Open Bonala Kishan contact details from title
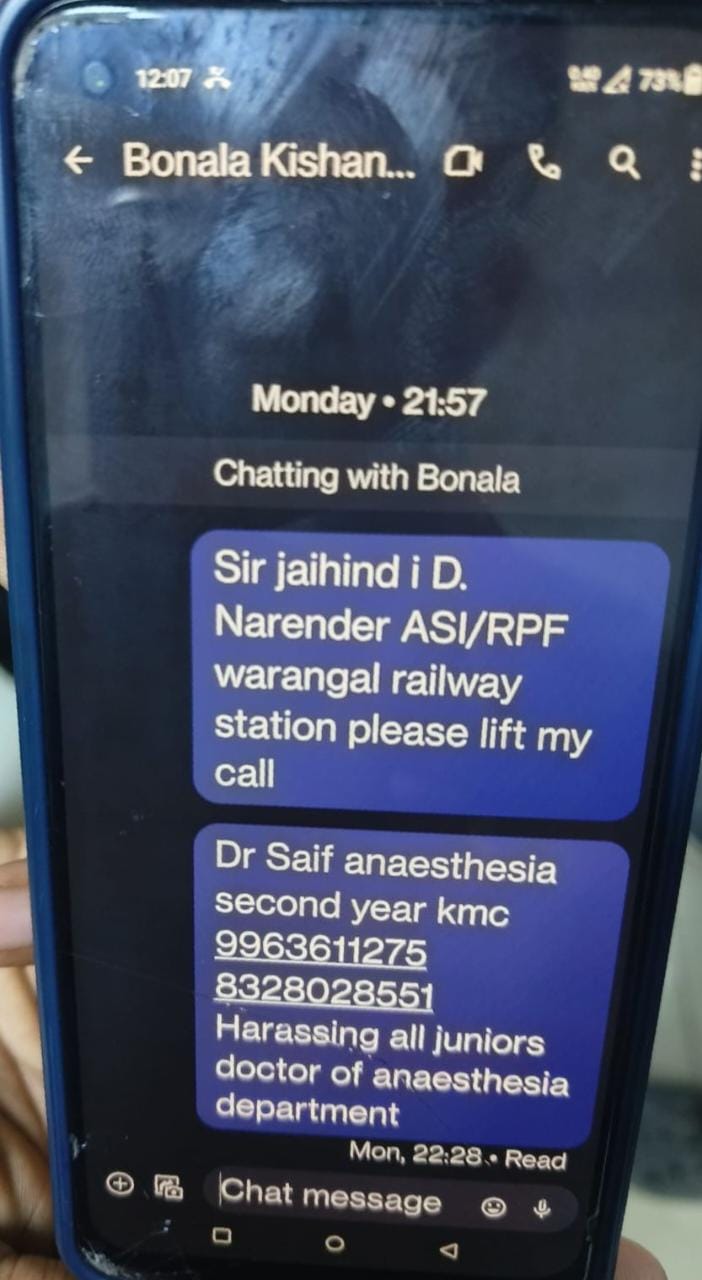Screen dimensions: 702x1280 [268, 161]
